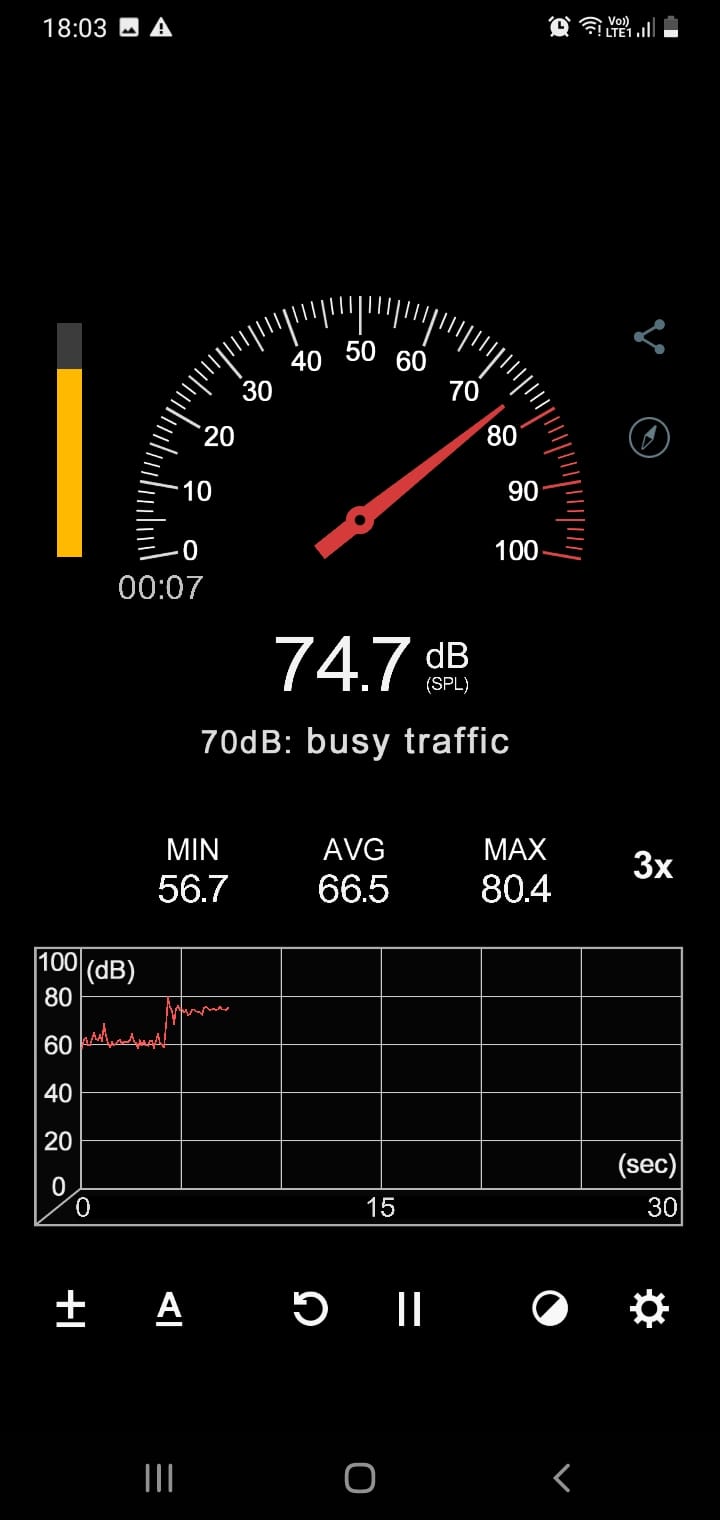The image size is (720, 1520).
Task: Tap the underlined A button
Action: click(169, 1308)
